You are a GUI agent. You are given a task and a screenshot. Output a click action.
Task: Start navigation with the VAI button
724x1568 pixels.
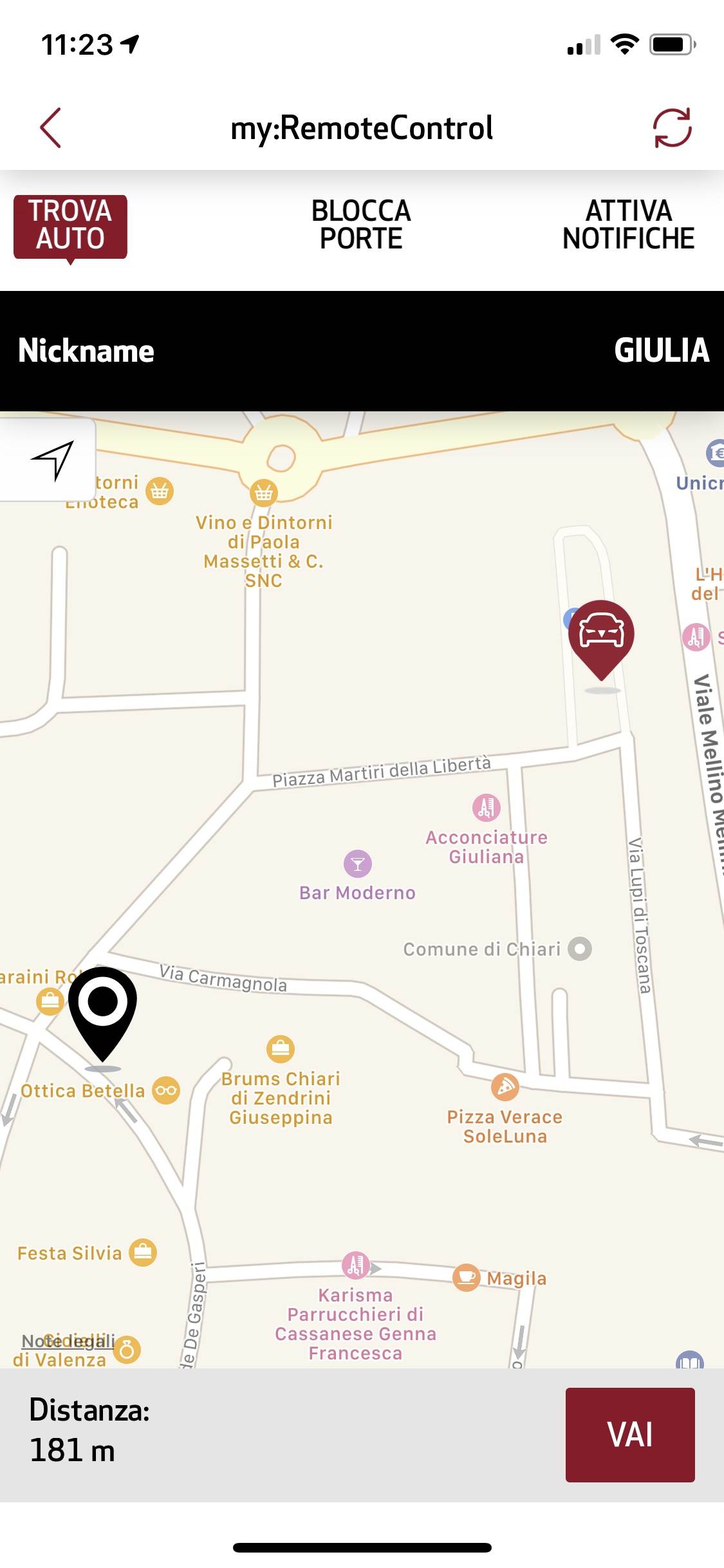click(629, 1434)
